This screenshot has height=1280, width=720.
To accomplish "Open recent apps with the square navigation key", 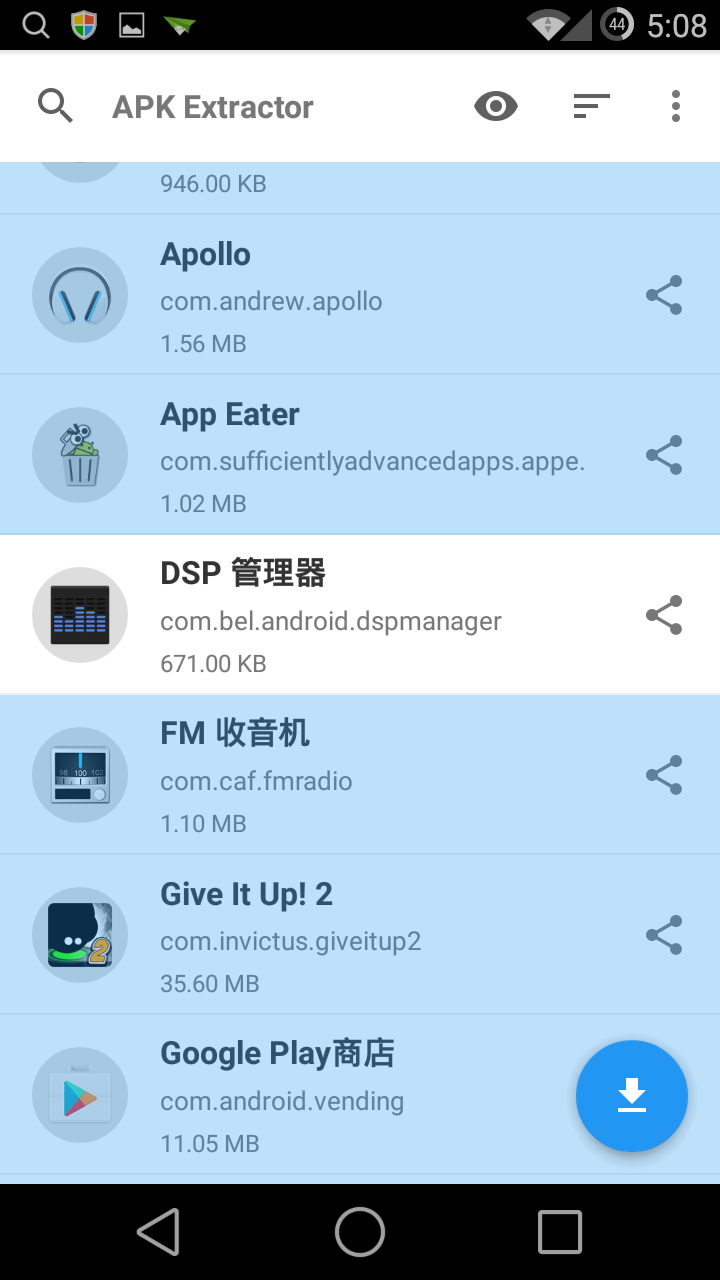I will (560, 1232).
